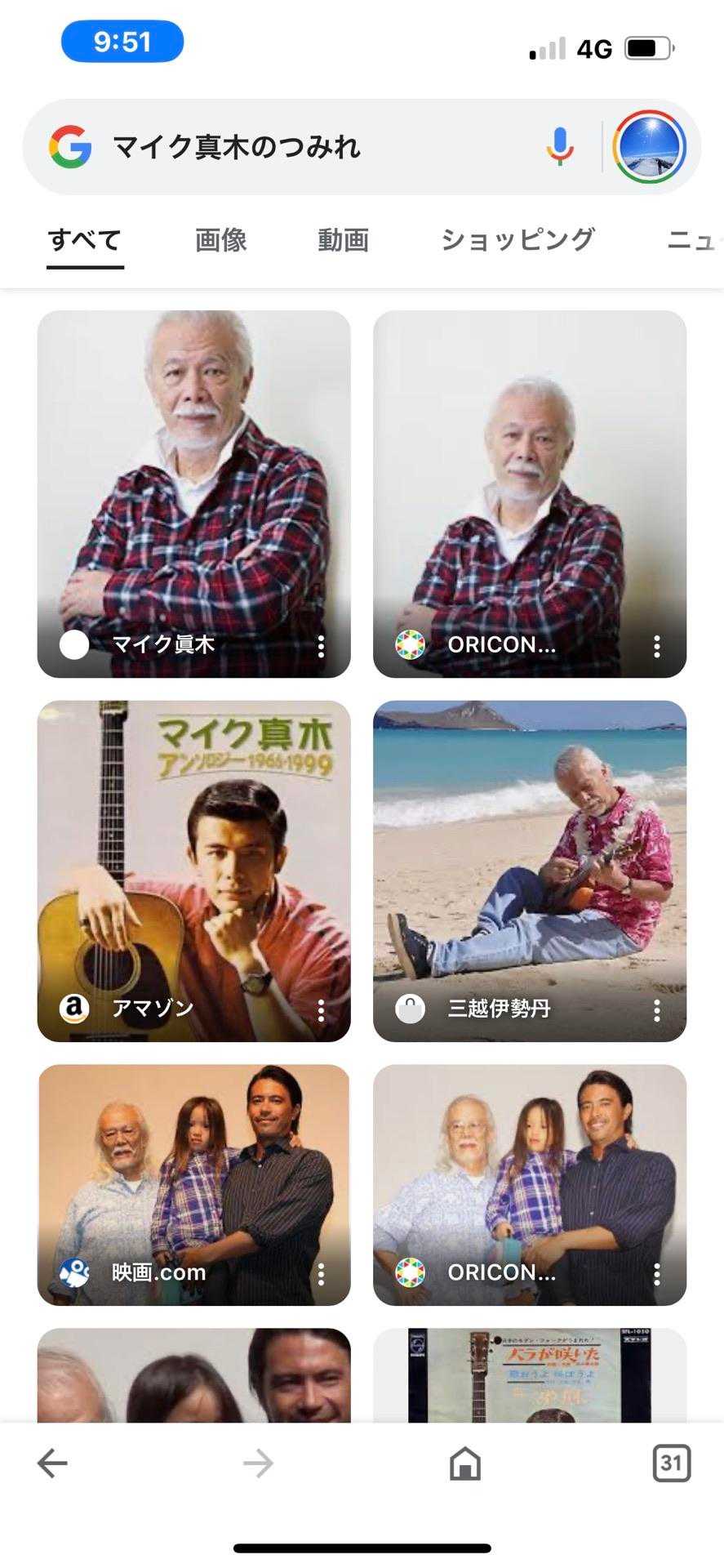Switch to the 画像 tab
The image size is (724, 1568).
click(x=220, y=240)
